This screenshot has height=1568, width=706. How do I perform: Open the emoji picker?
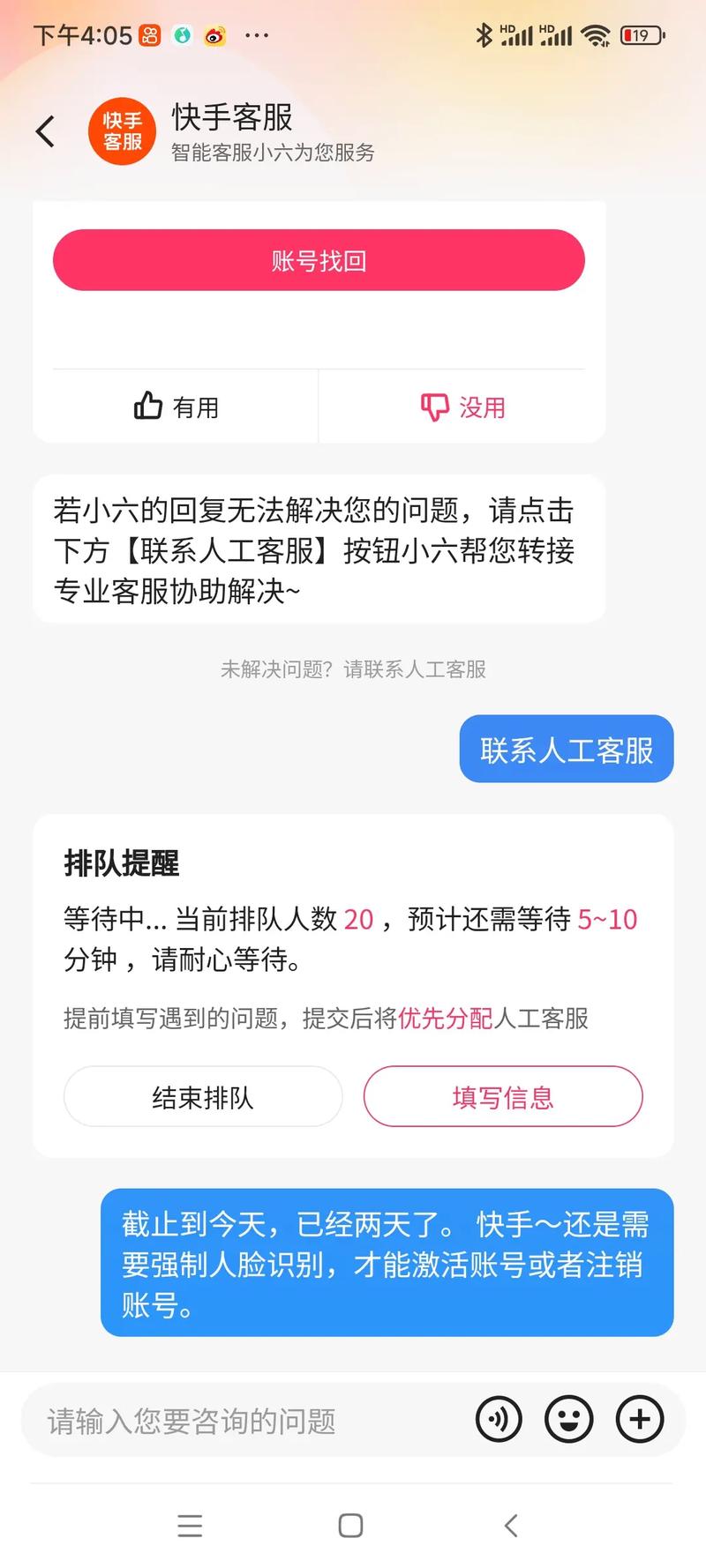pos(569,1419)
